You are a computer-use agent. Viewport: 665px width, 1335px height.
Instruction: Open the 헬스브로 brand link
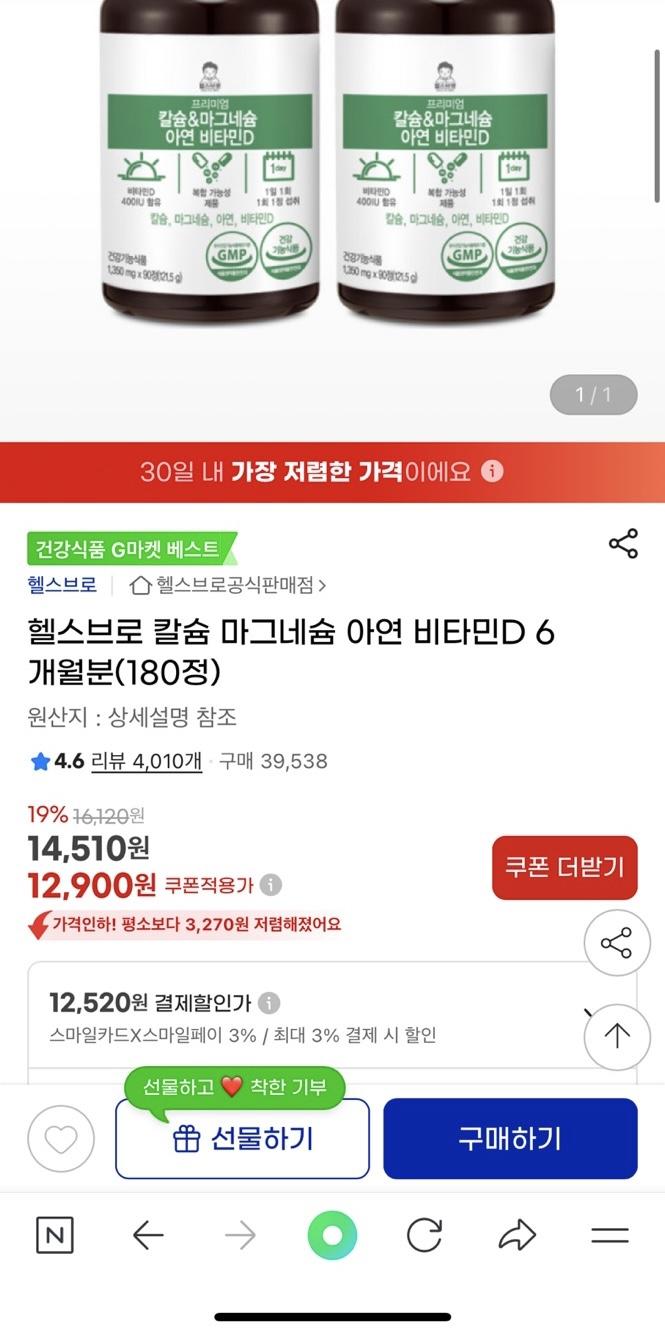[62, 584]
